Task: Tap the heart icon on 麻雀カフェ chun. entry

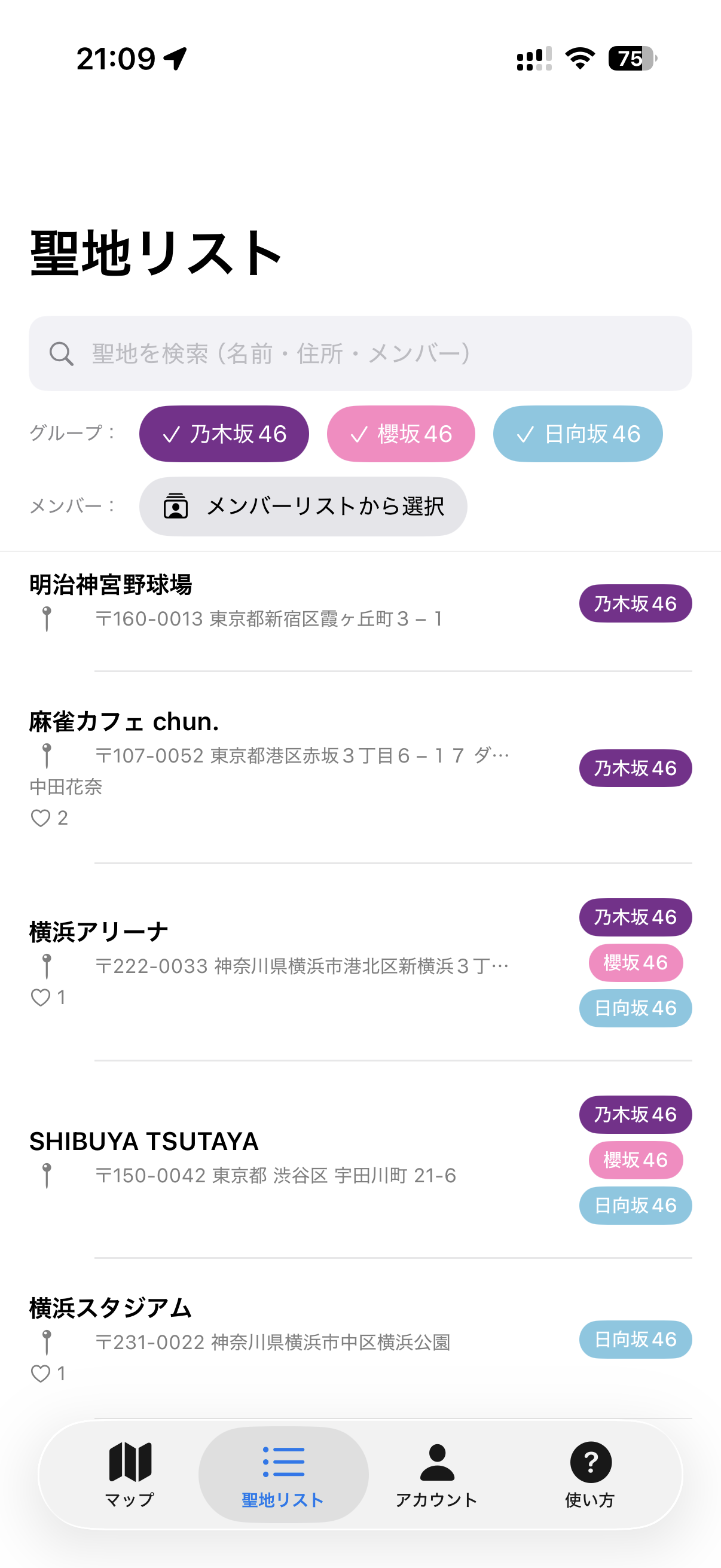Action: click(40, 818)
